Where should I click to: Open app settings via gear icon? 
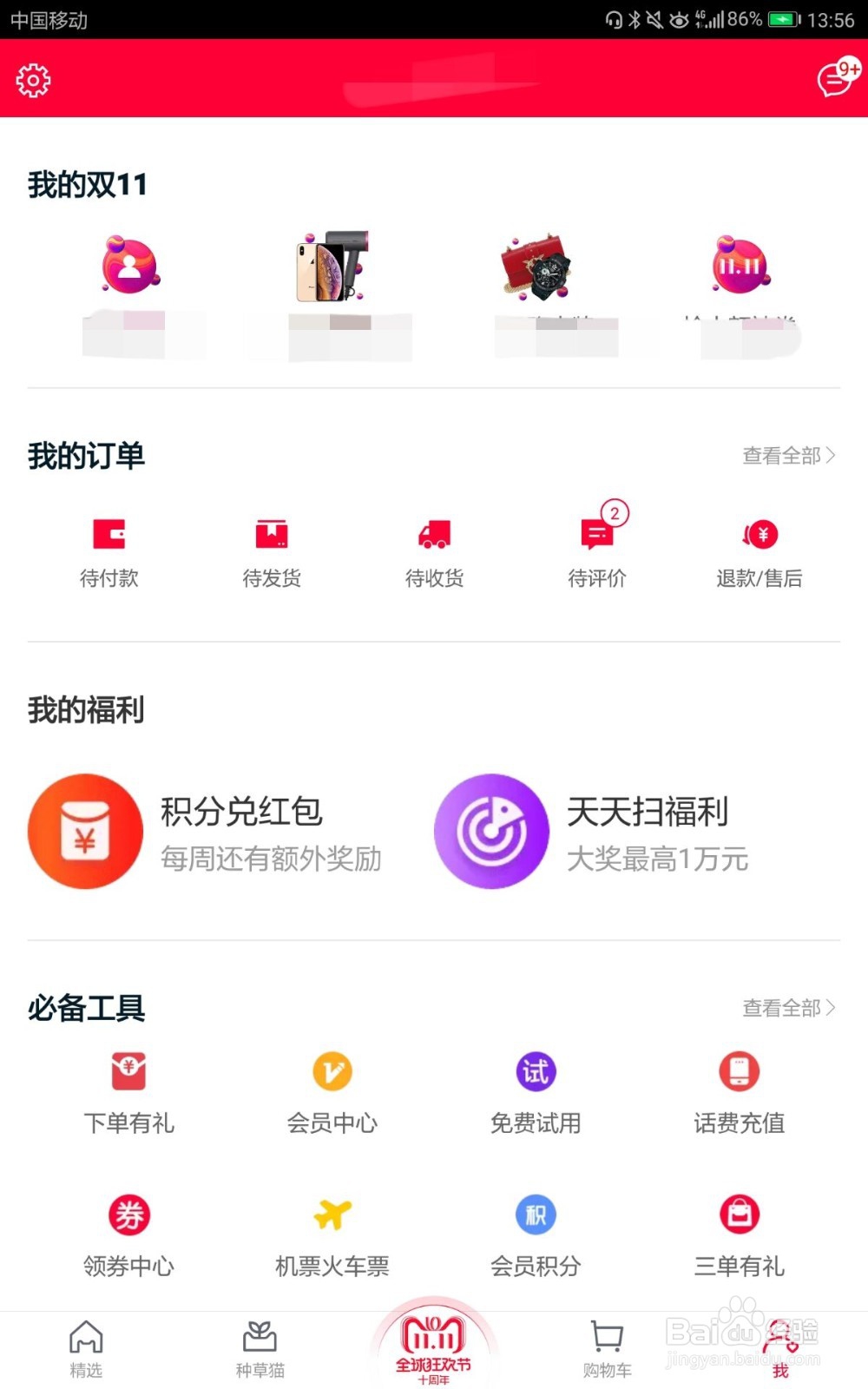[32, 79]
